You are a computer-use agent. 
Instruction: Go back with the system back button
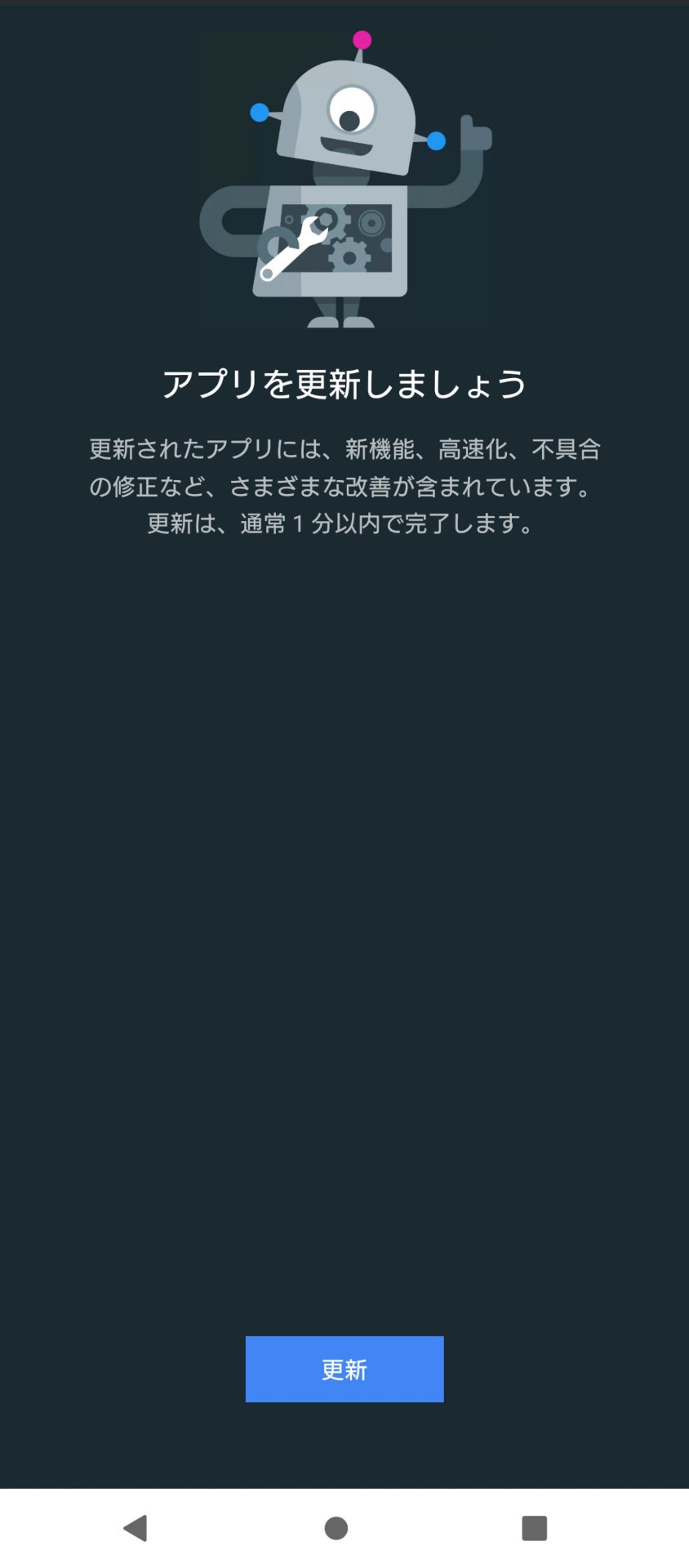click(136, 1527)
